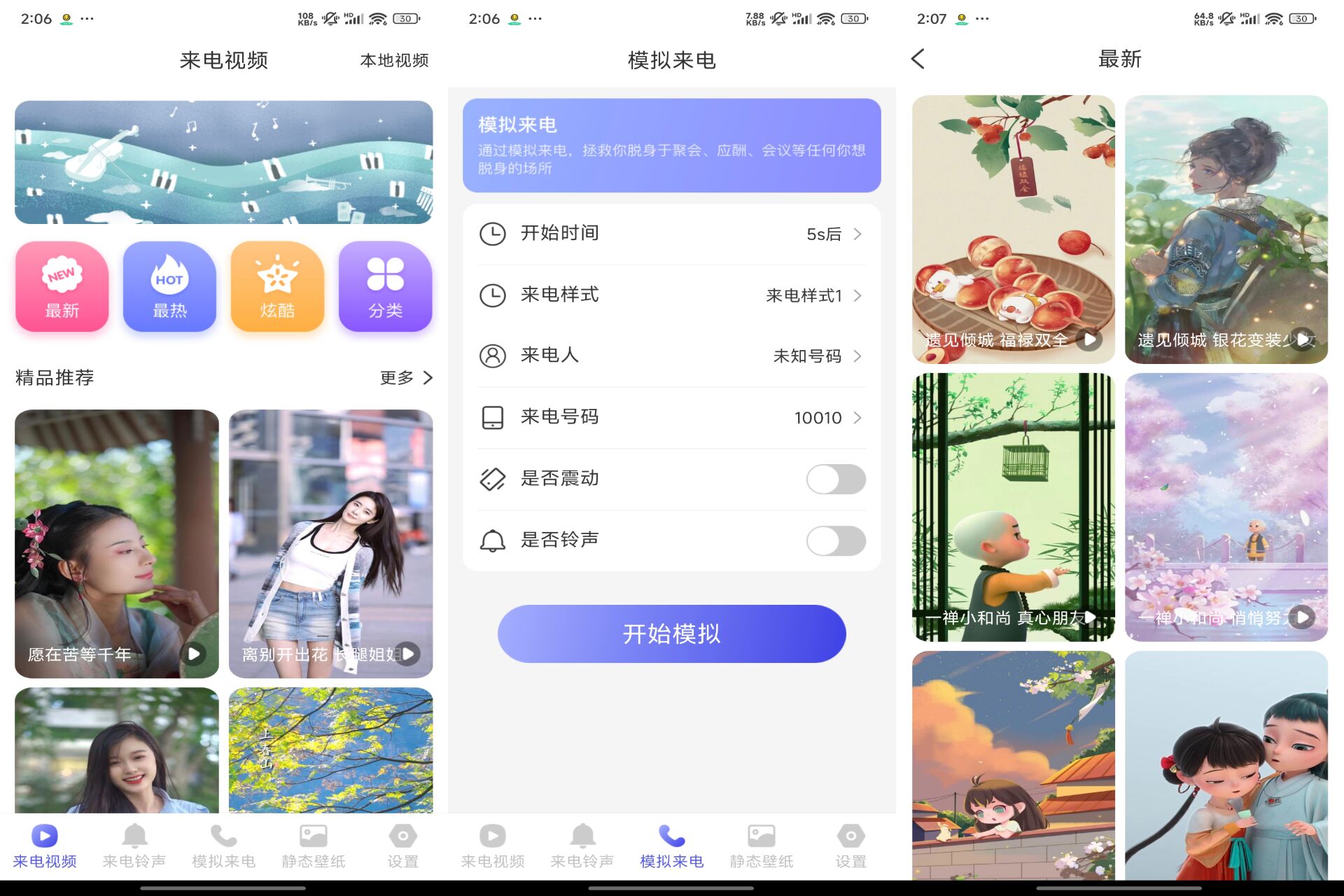Open the 遇见倾城 银花变装 video
Screen dimensions: 1344x896
tap(1226, 229)
